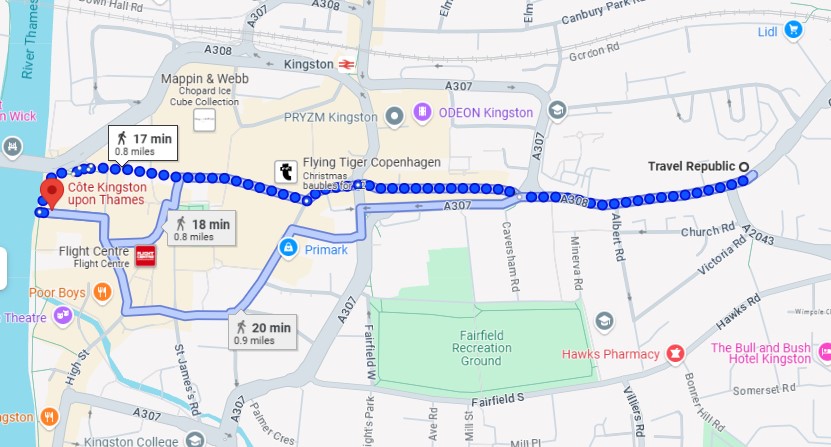Select the Travel Republic starting point

tap(744, 166)
